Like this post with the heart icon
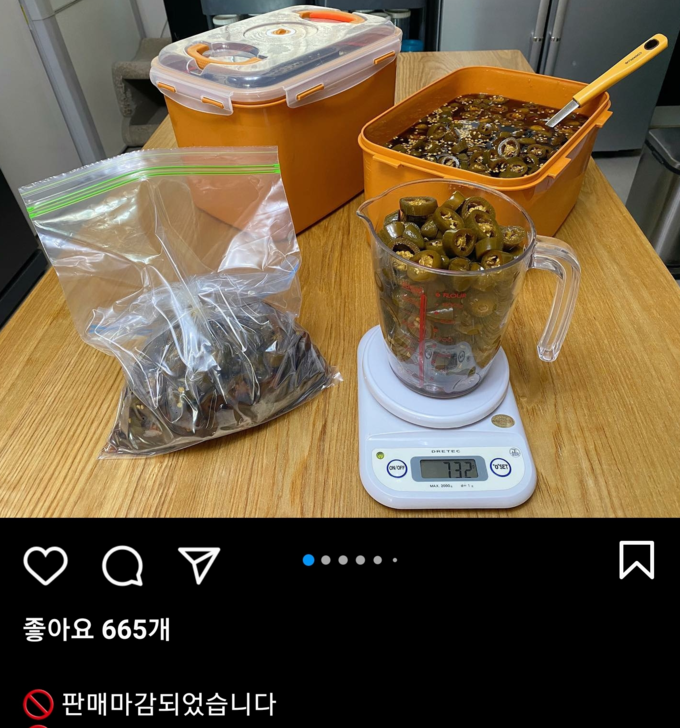Image resolution: width=680 pixels, height=728 pixels. [x=45, y=565]
